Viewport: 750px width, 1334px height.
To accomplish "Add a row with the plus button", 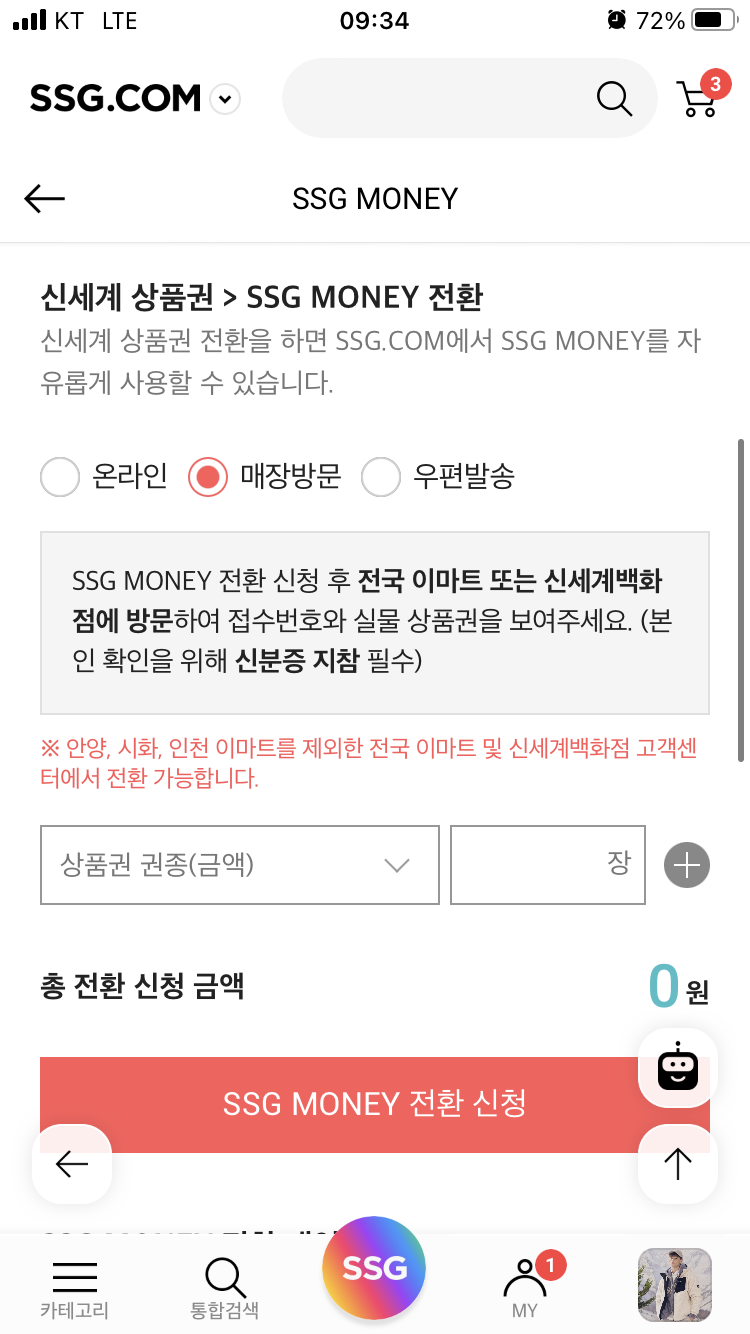I will pos(686,864).
